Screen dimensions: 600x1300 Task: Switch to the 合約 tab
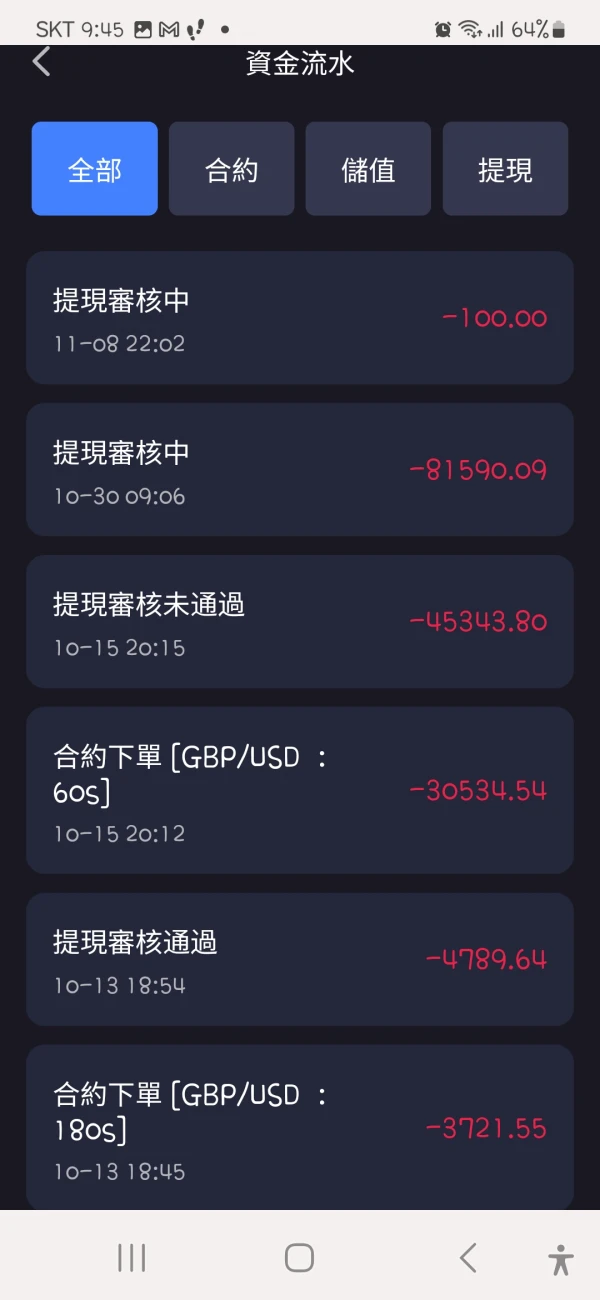231,169
